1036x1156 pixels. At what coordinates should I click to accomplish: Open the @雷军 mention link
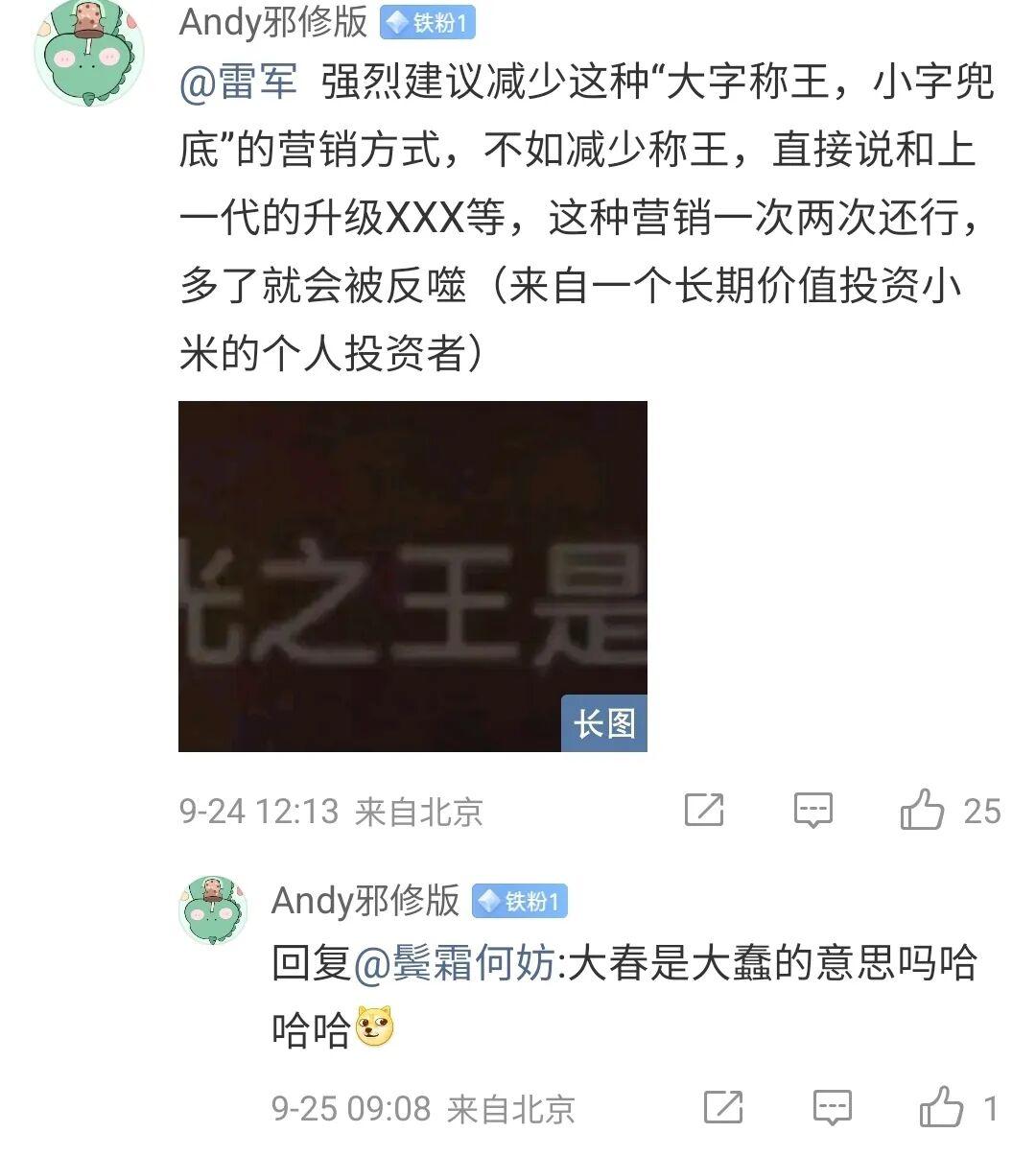238,83
